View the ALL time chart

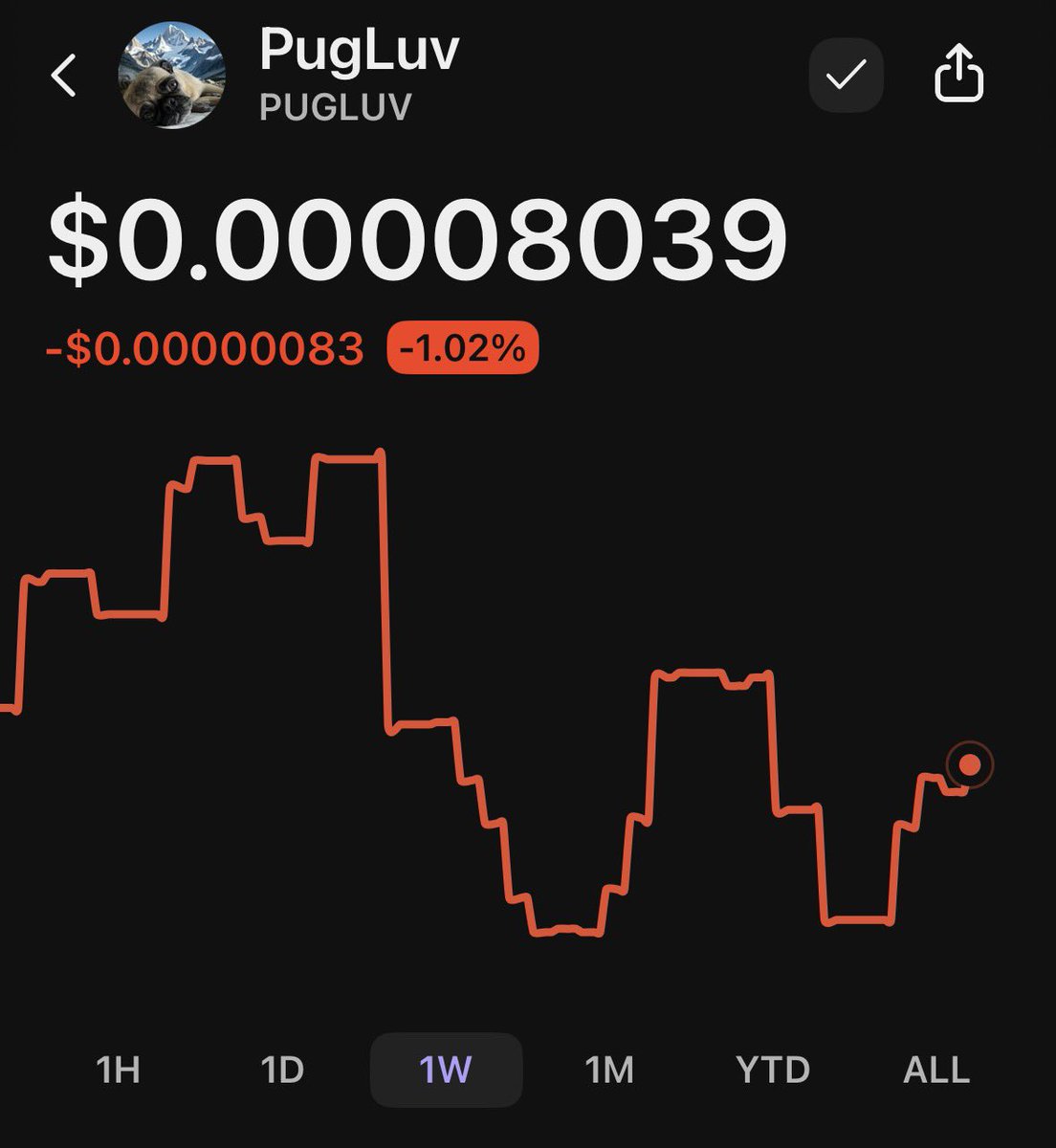(x=936, y=1069)
